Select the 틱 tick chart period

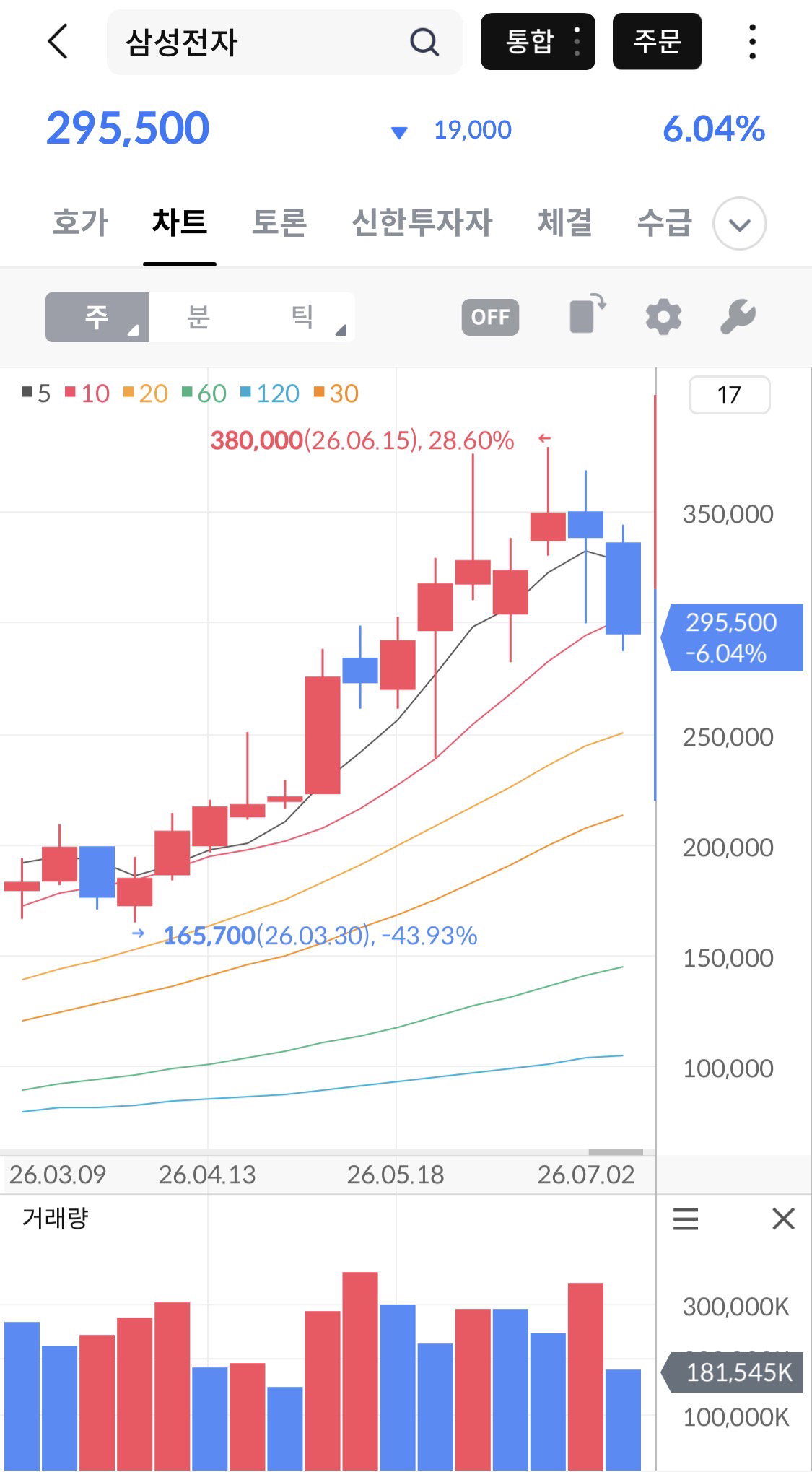[x=302, y=317]
